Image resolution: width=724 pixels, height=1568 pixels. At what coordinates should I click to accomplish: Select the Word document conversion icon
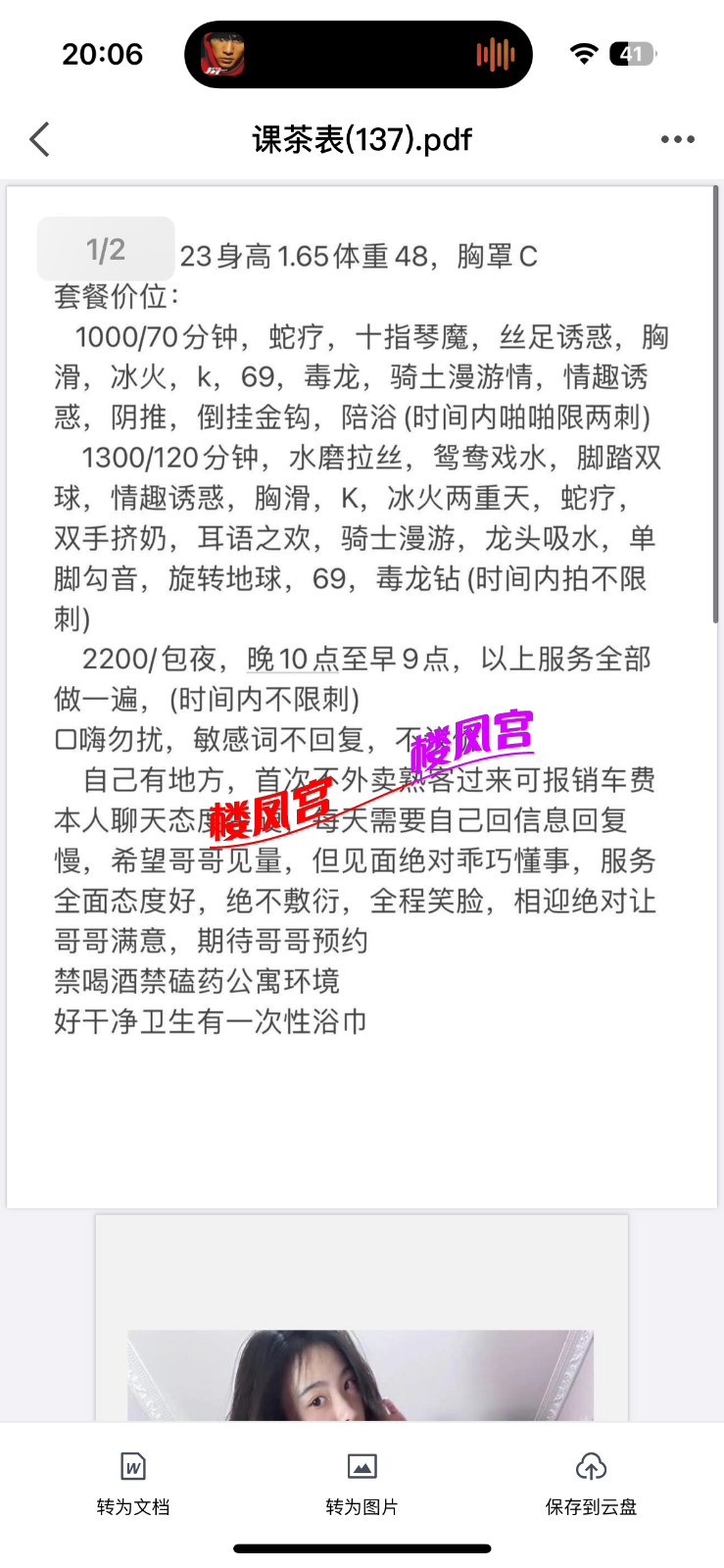[132, 1466]
